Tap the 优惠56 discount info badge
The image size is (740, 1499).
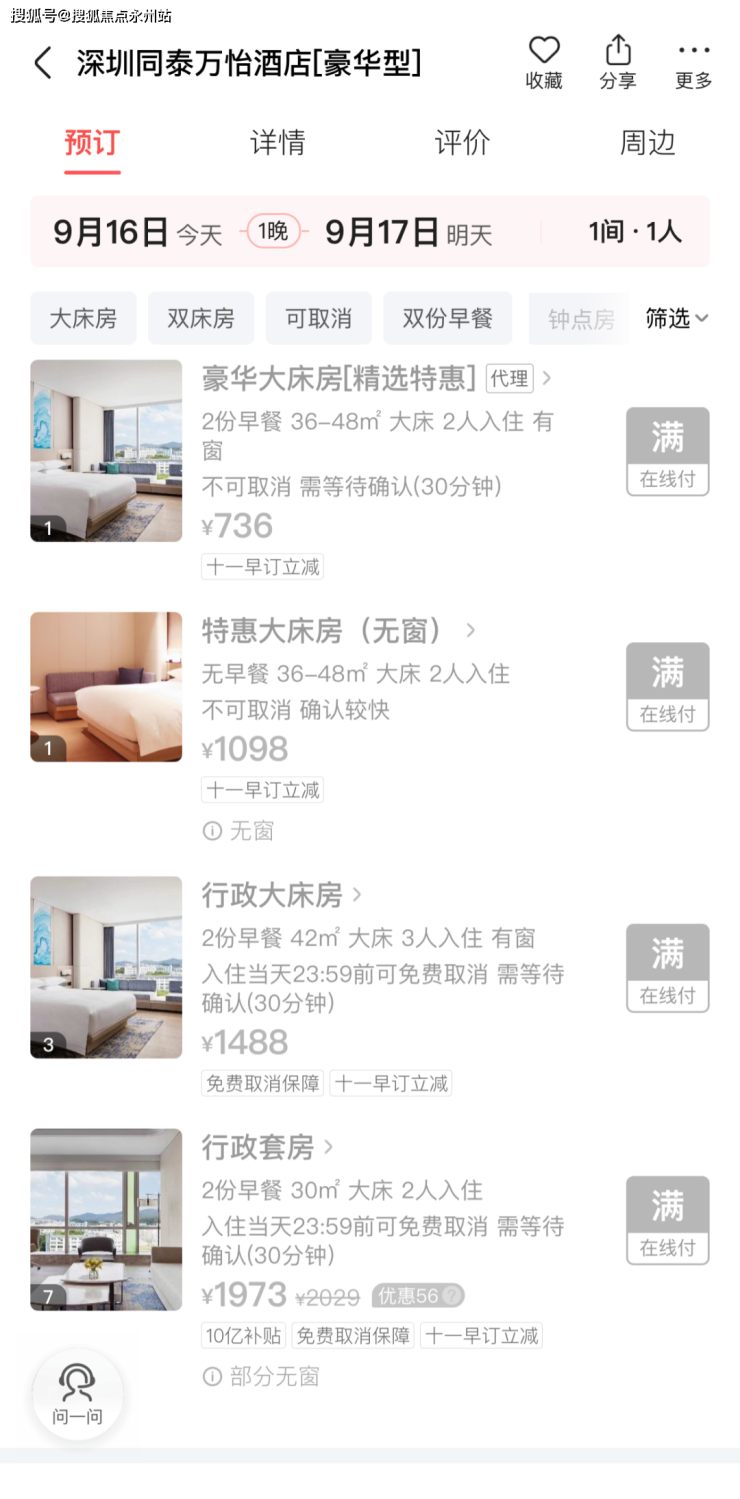[418, 1296]
